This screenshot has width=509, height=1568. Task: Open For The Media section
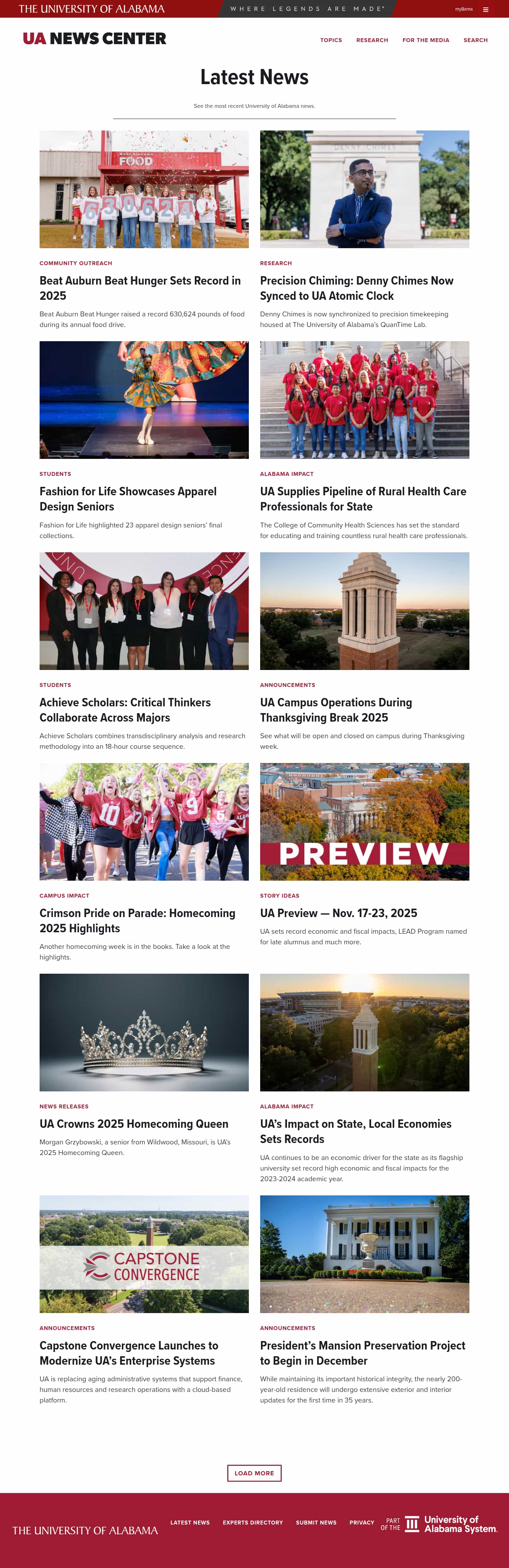point(426,40)
